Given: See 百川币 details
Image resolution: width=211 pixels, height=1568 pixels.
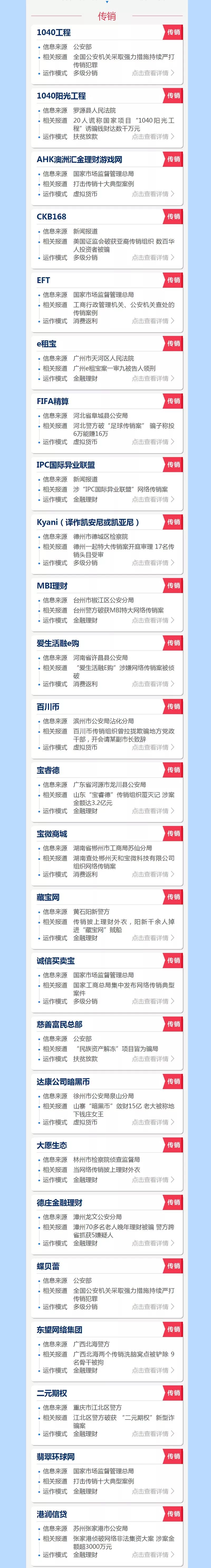Looking at the screenshot, I should (152, 748).
